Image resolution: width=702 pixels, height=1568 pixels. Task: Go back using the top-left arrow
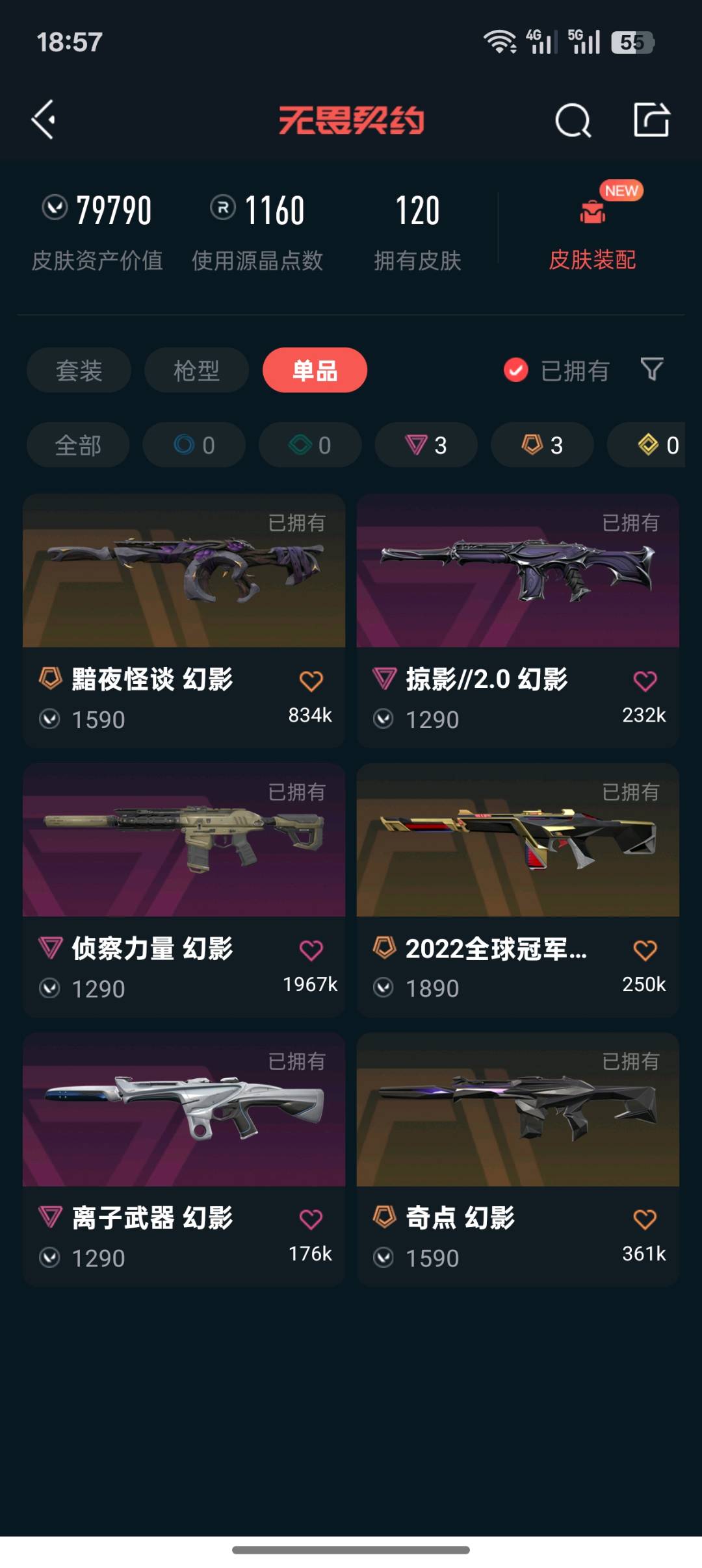[44, 120]
